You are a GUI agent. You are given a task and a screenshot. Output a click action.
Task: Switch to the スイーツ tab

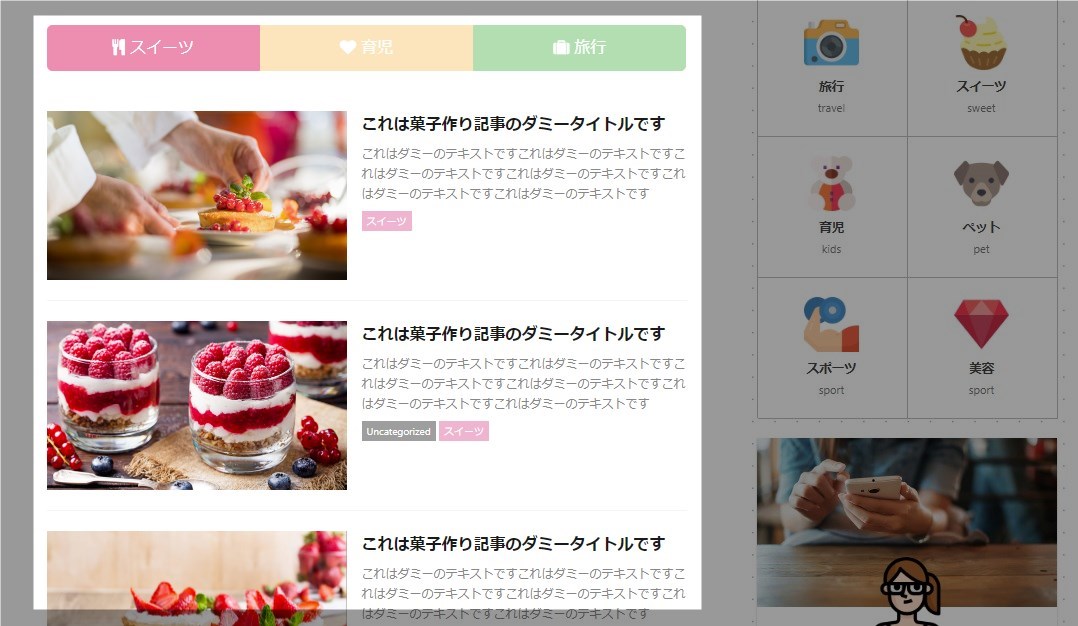153,48
